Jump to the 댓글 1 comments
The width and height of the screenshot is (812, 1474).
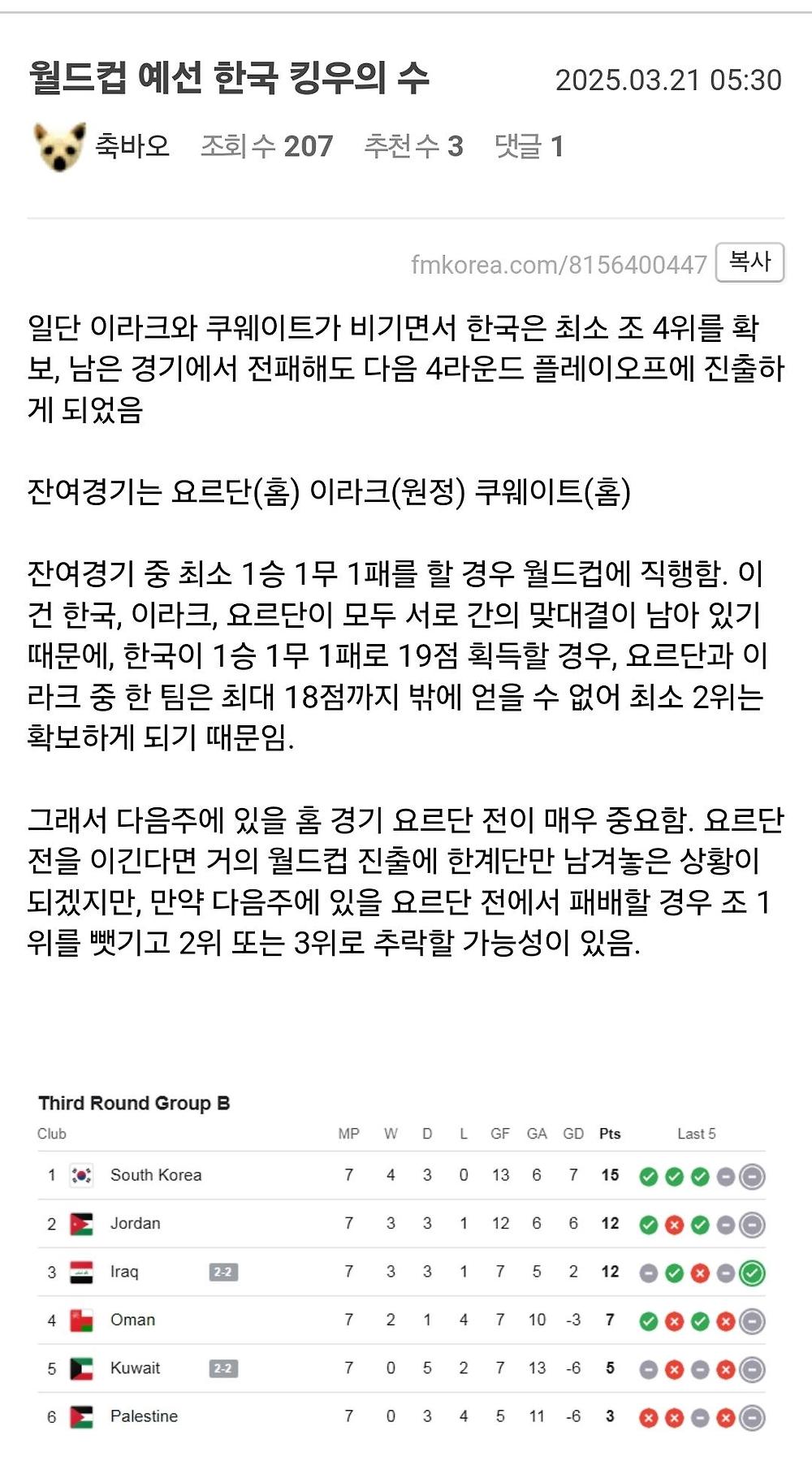[529, 146]
